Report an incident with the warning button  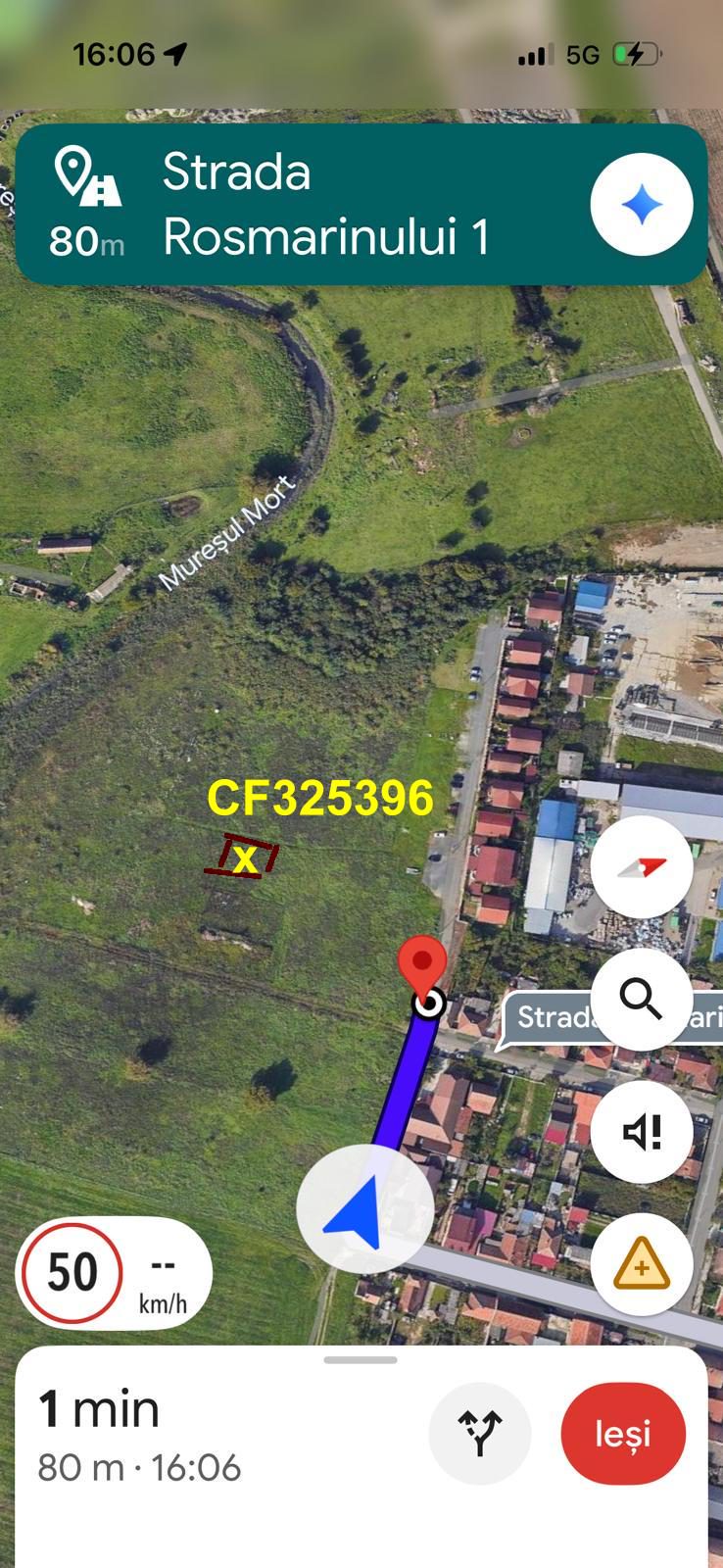pyautogui.click(x=642, y=1264)
